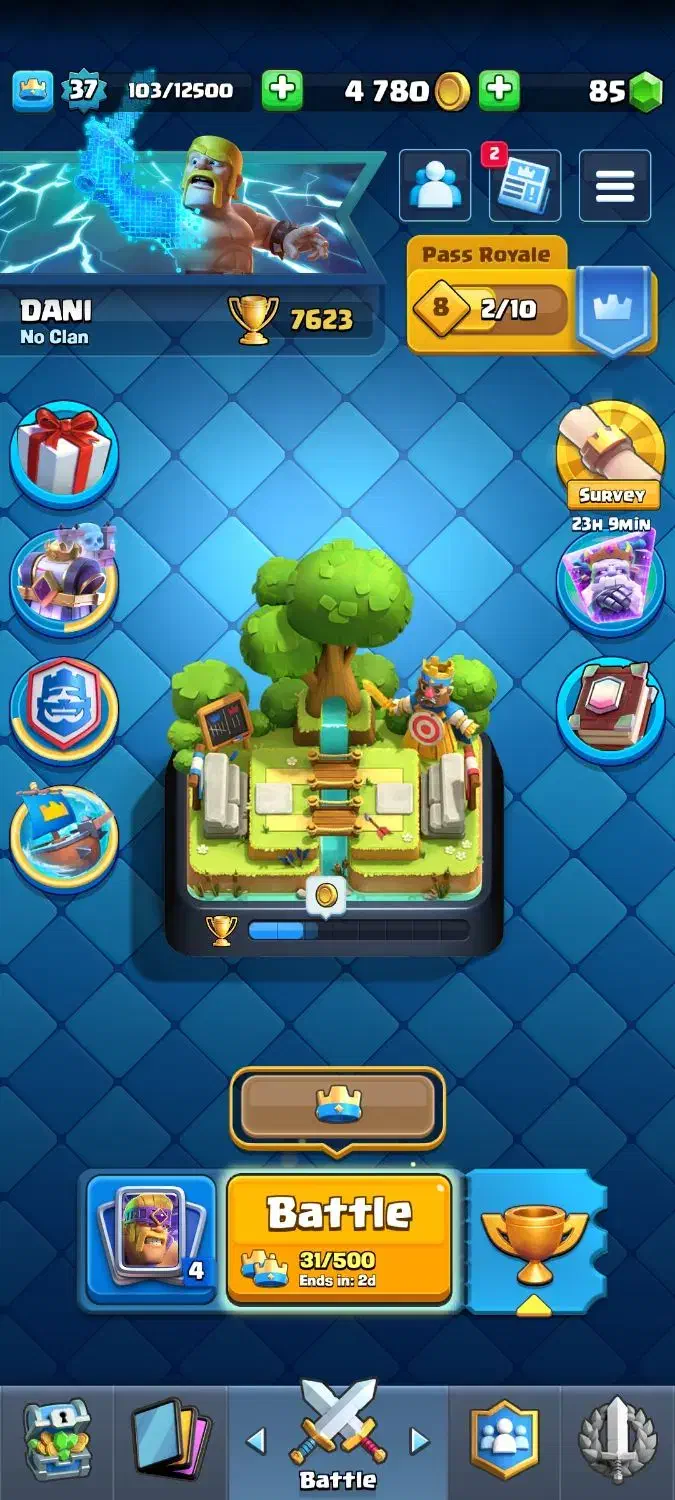This screenshot has width=675, height=1500.
Task: Open the gift box offer
Action: click(x=64, y=455)
